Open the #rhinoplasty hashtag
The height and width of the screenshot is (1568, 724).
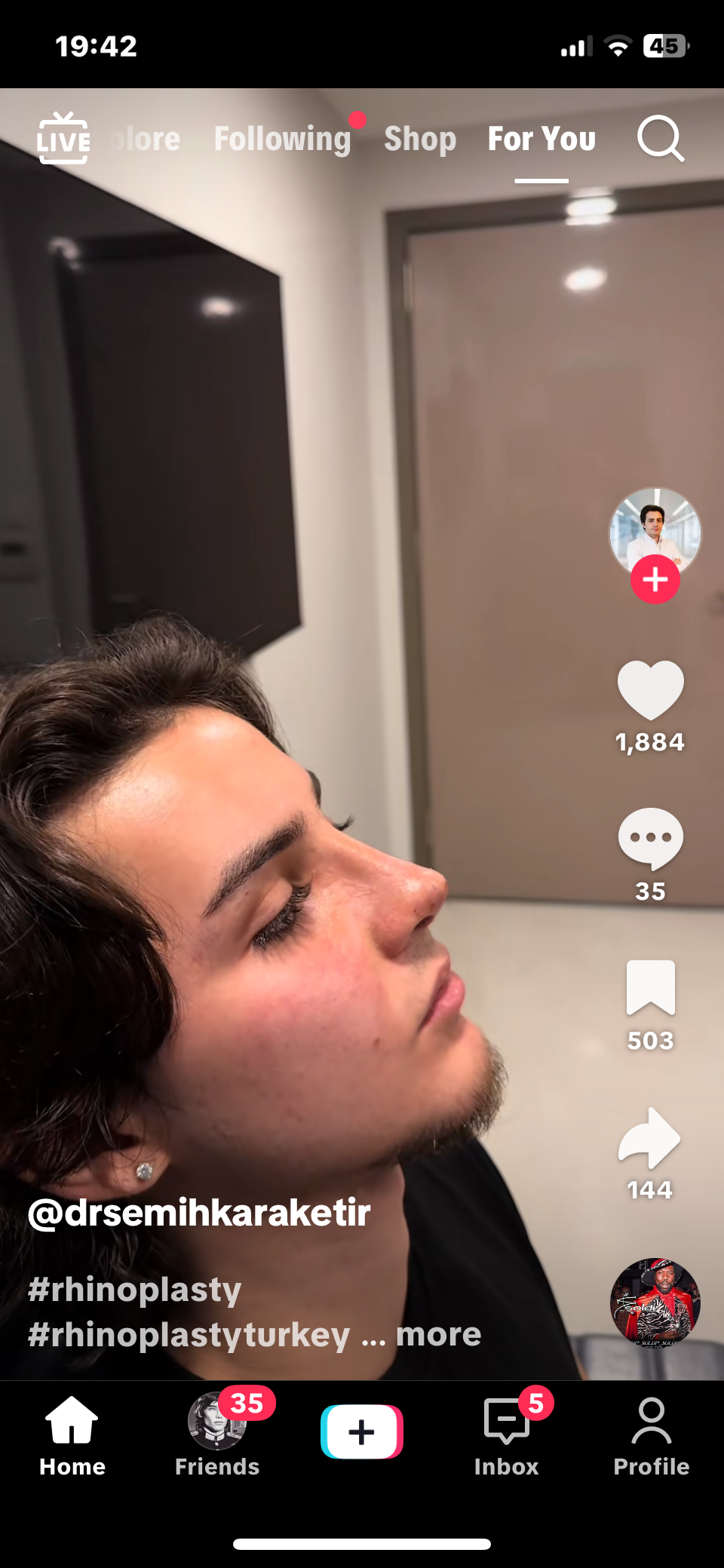point(135,1290)
